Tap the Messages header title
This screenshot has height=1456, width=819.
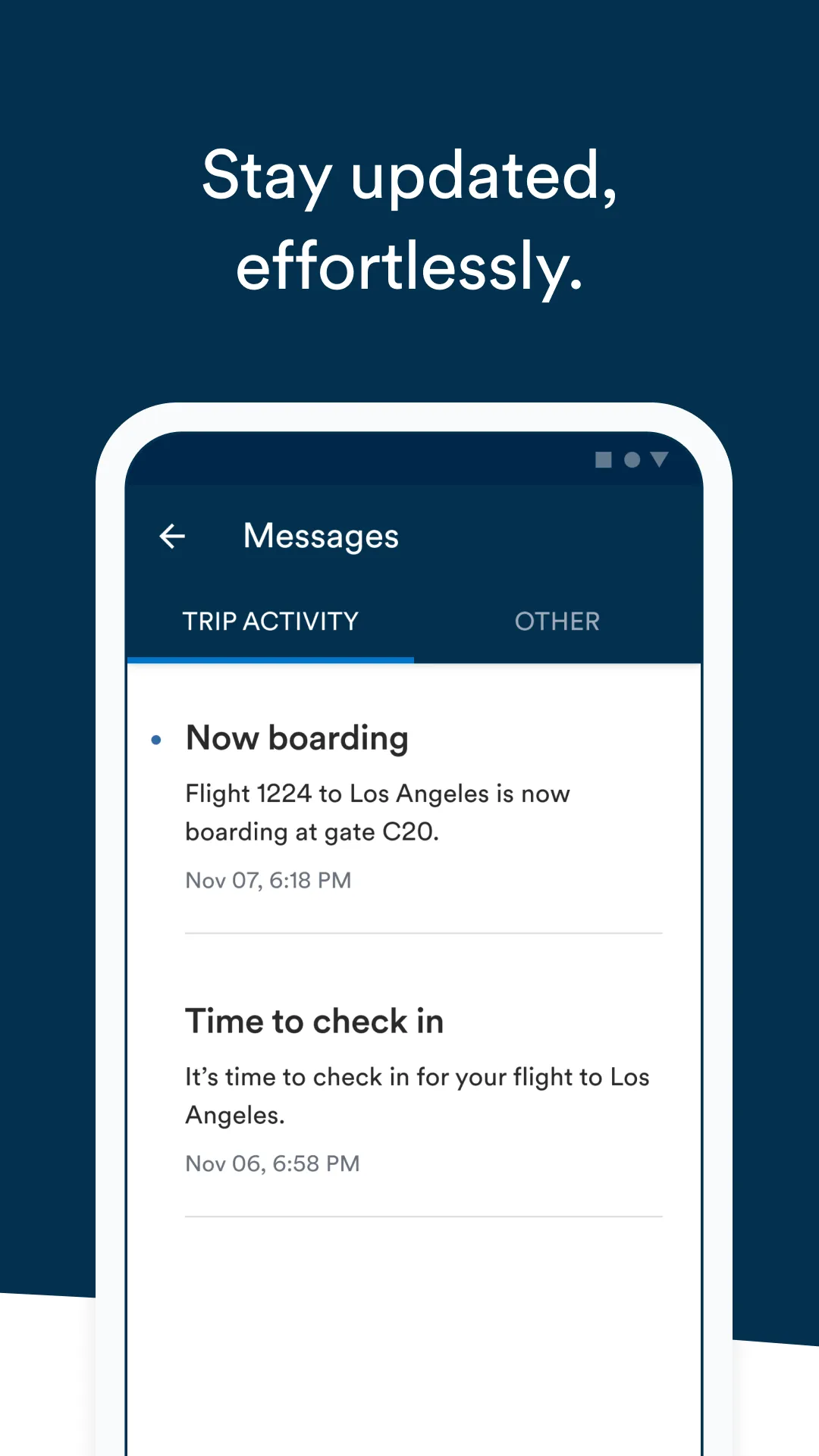tap(320, 536)
